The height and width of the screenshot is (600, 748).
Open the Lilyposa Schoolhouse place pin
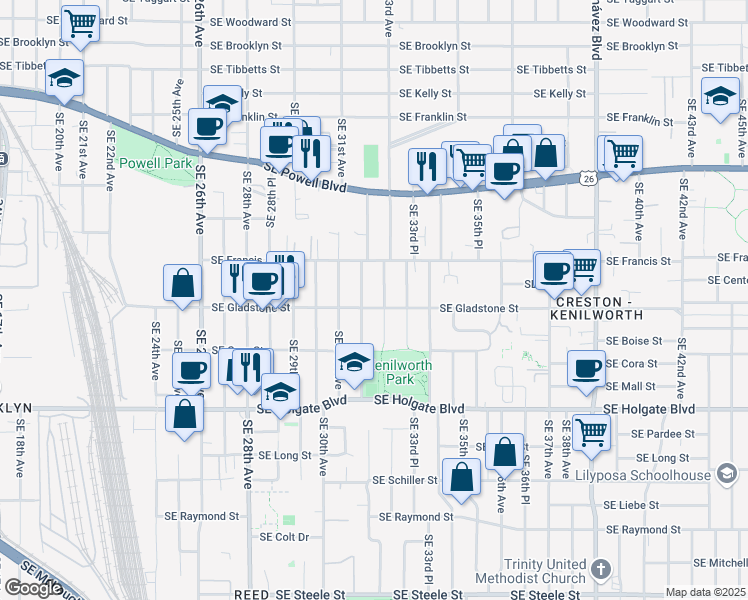pos(727,475)
